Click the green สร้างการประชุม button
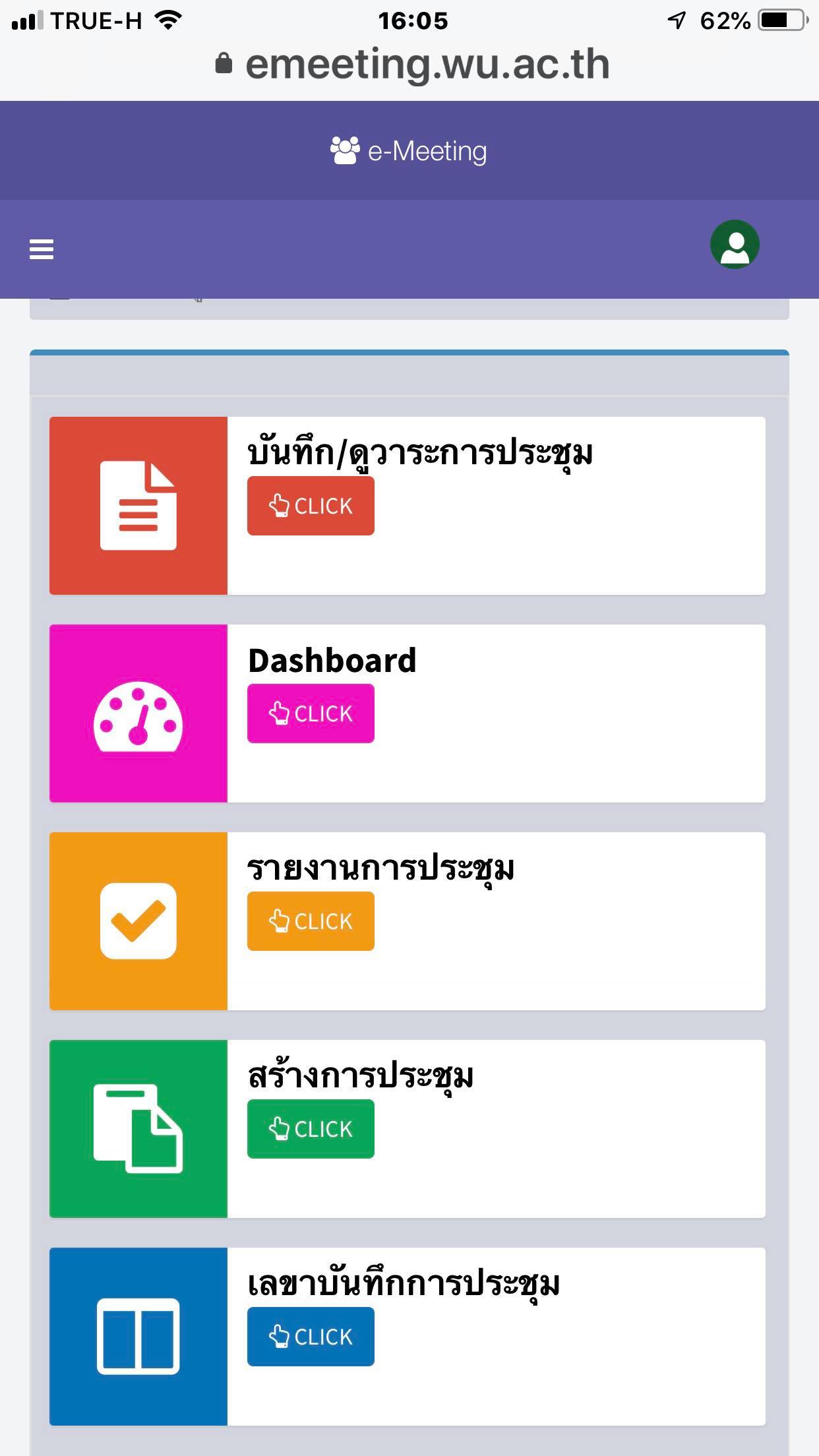Viewport: 819px width, 1456px height. (x=311, y=1129)
